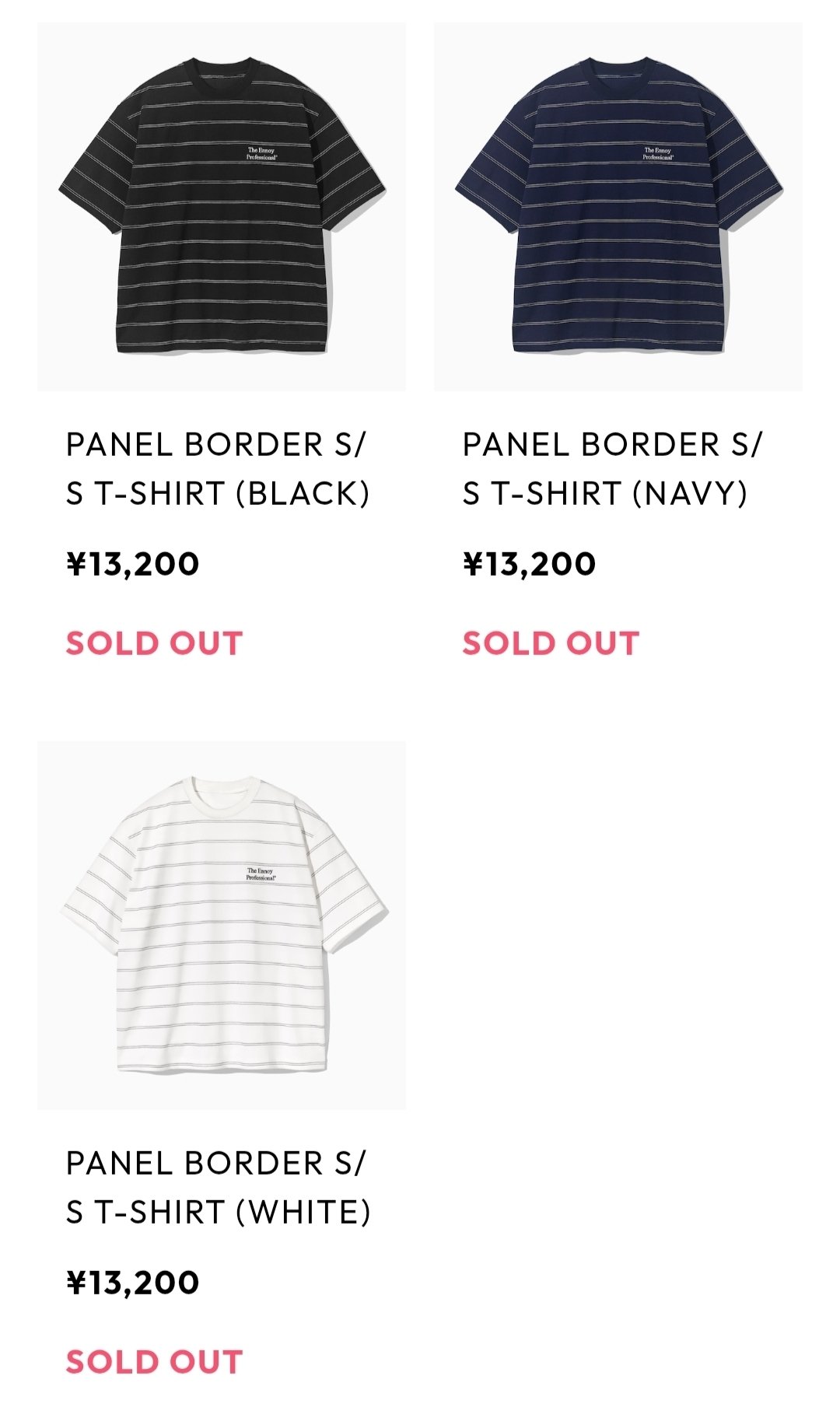Select the navy shirt's chest logo area
The width and height of the screenshot is (840, 1425).
pos(658,151)
